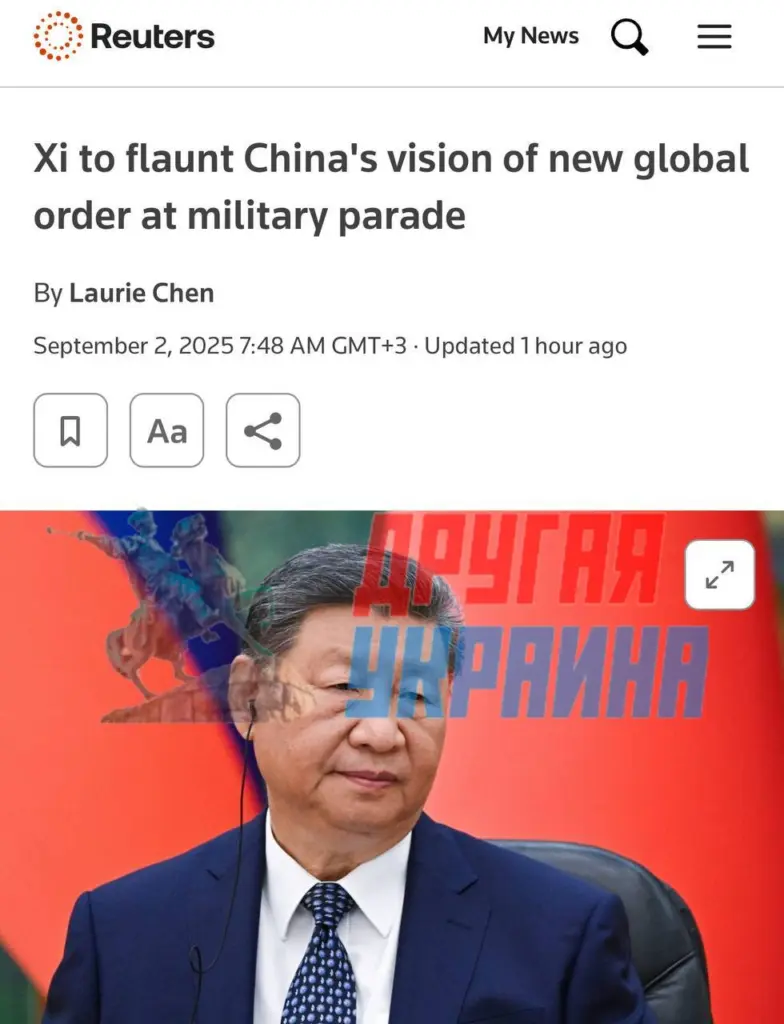Open the text size Aa option
Viewport: 784px width, 1024px height.
click(167, 431)
